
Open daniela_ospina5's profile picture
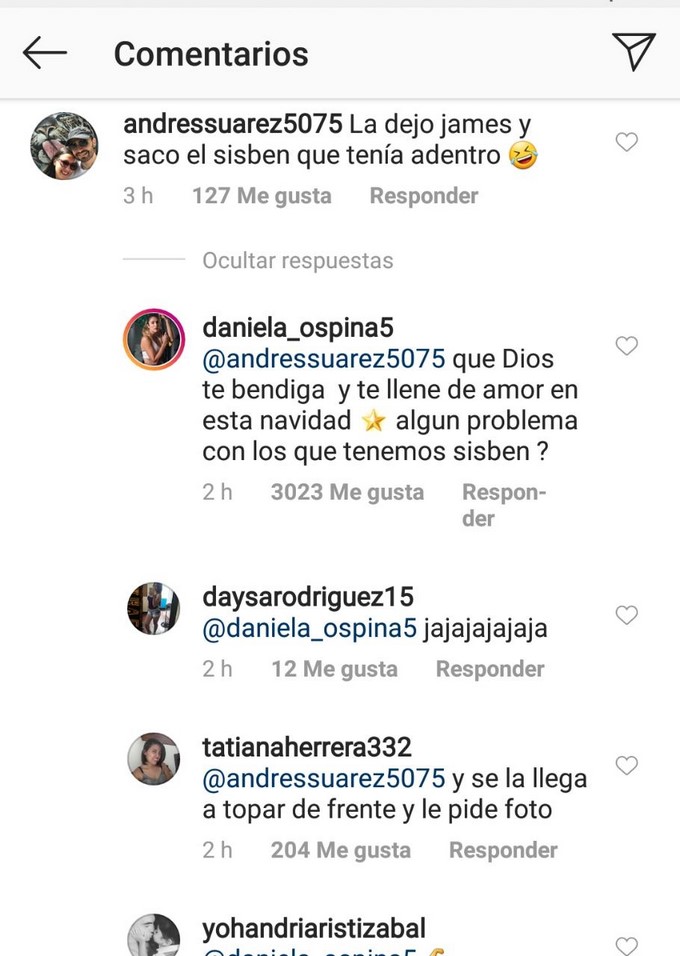click(154, 340)
